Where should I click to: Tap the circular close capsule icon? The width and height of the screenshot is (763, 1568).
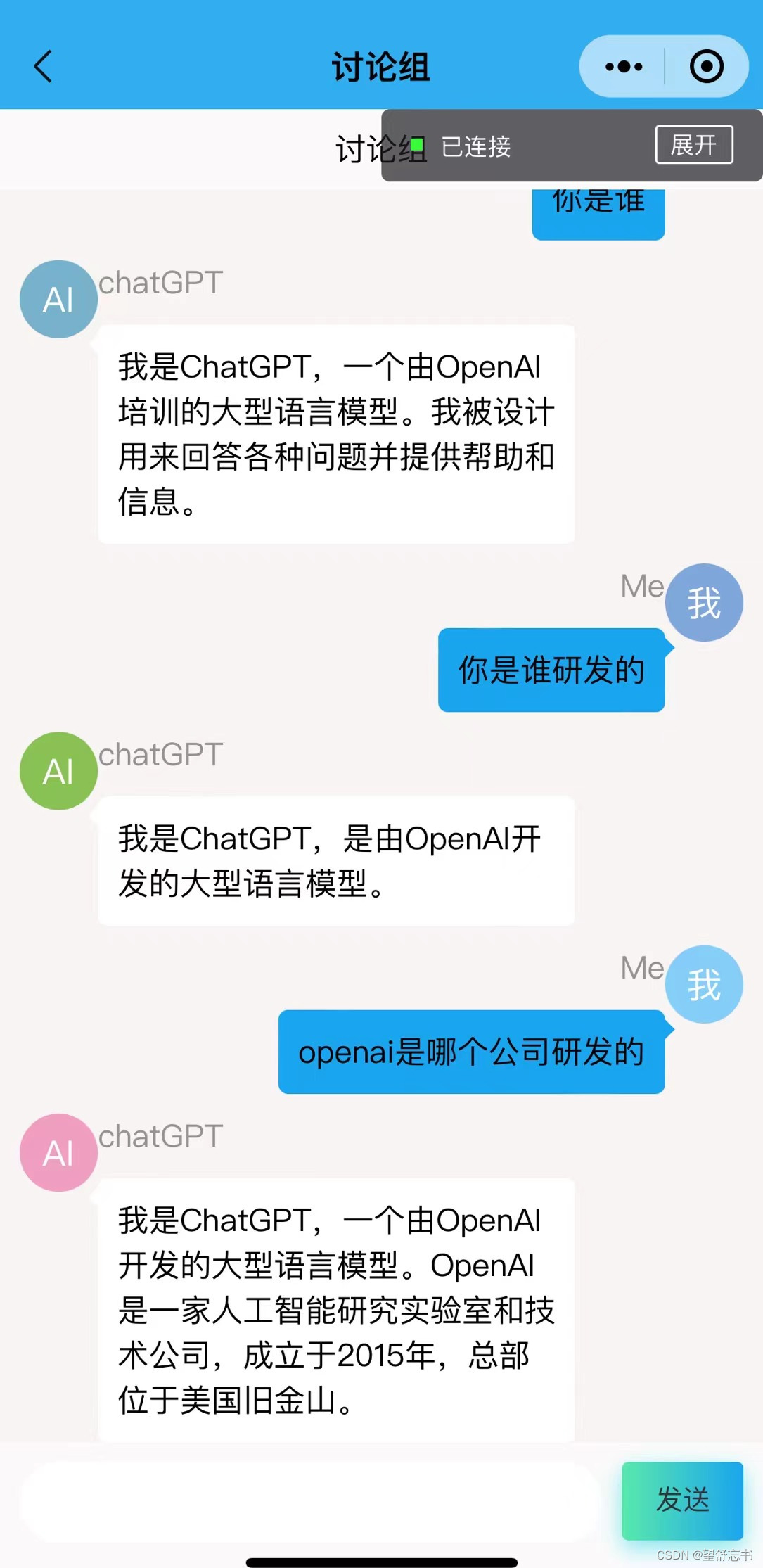click(707, 67)
